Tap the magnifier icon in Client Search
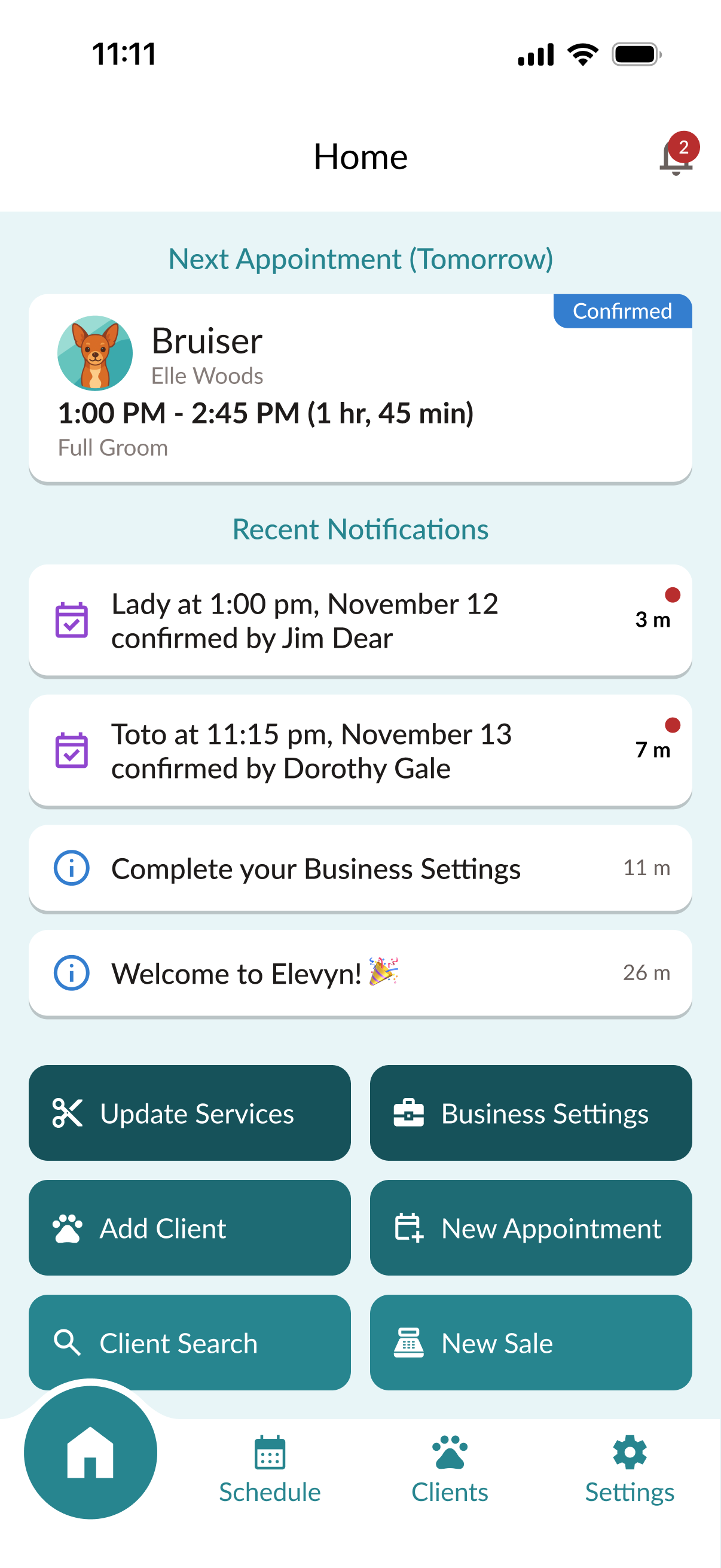This screenshot has height=1568, width=721. coord(67,1343)
